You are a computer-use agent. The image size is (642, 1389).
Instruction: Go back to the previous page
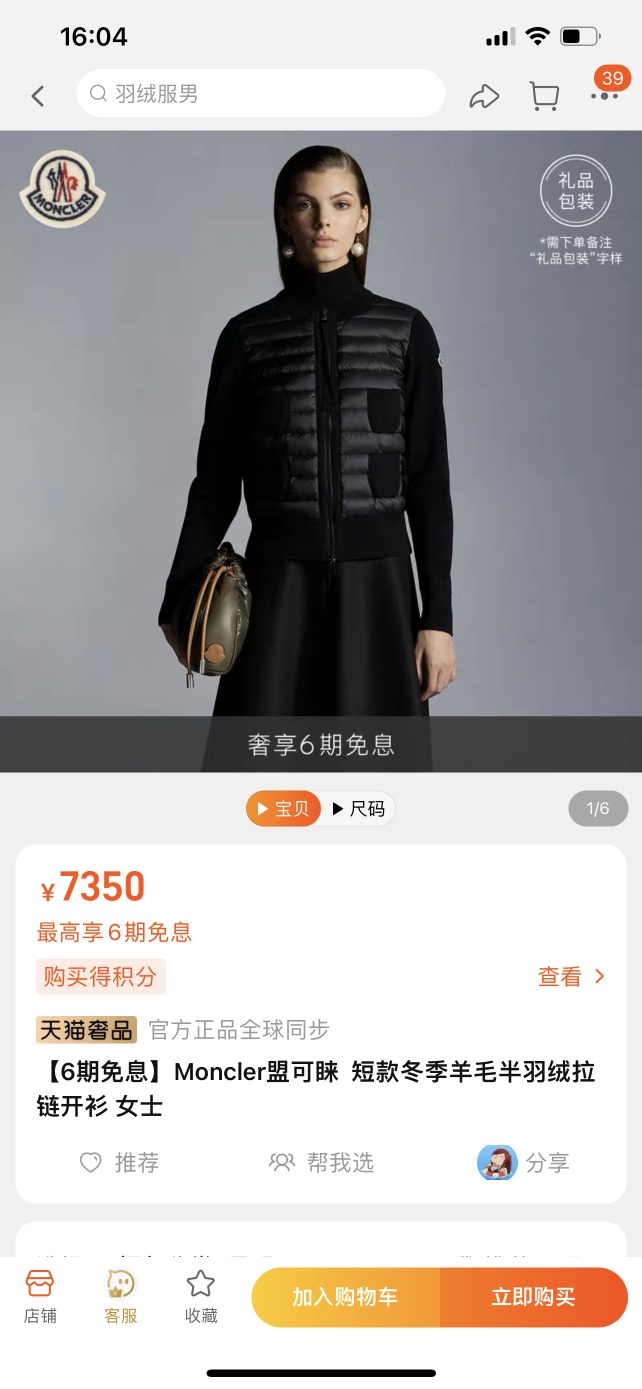pos(38,96)
